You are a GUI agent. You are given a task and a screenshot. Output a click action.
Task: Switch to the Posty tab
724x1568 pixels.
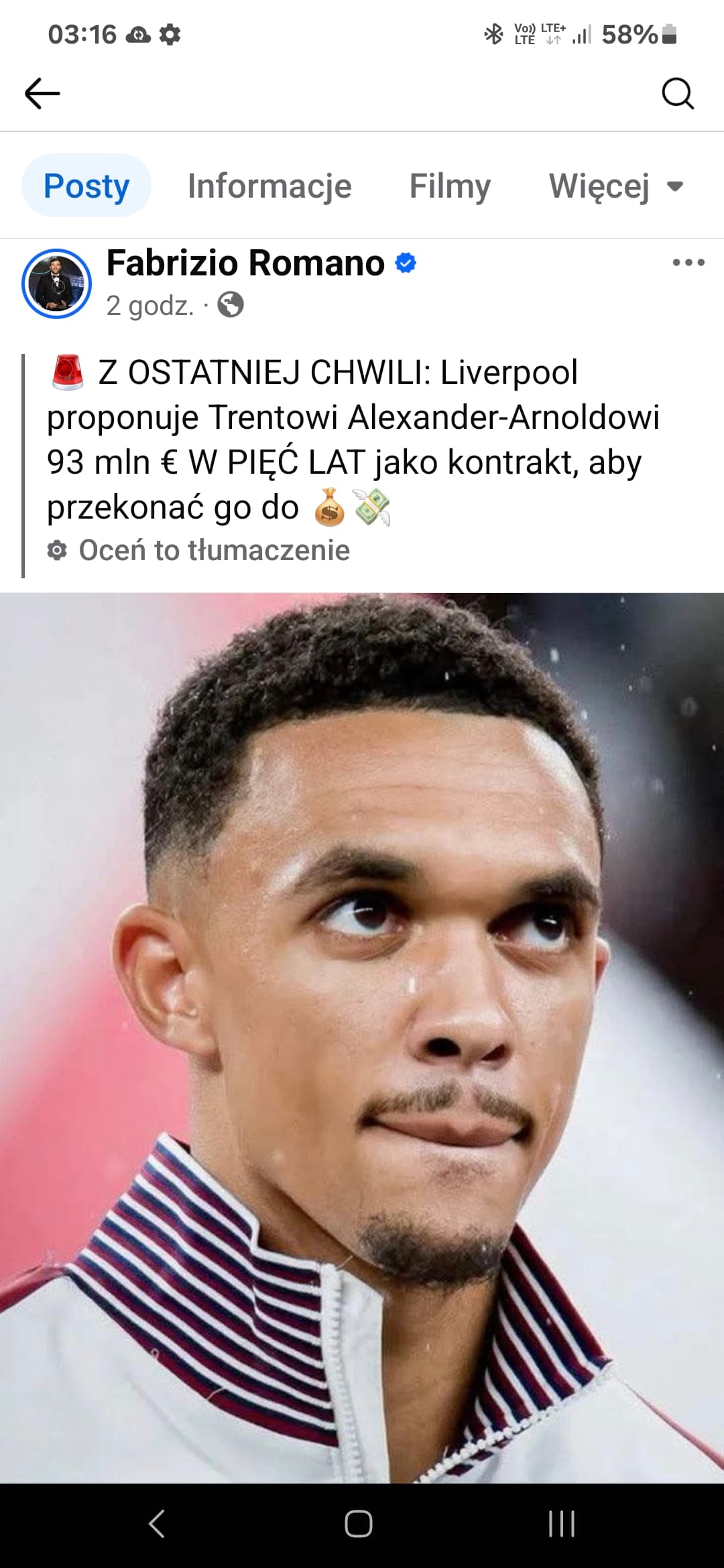[86, 186]
